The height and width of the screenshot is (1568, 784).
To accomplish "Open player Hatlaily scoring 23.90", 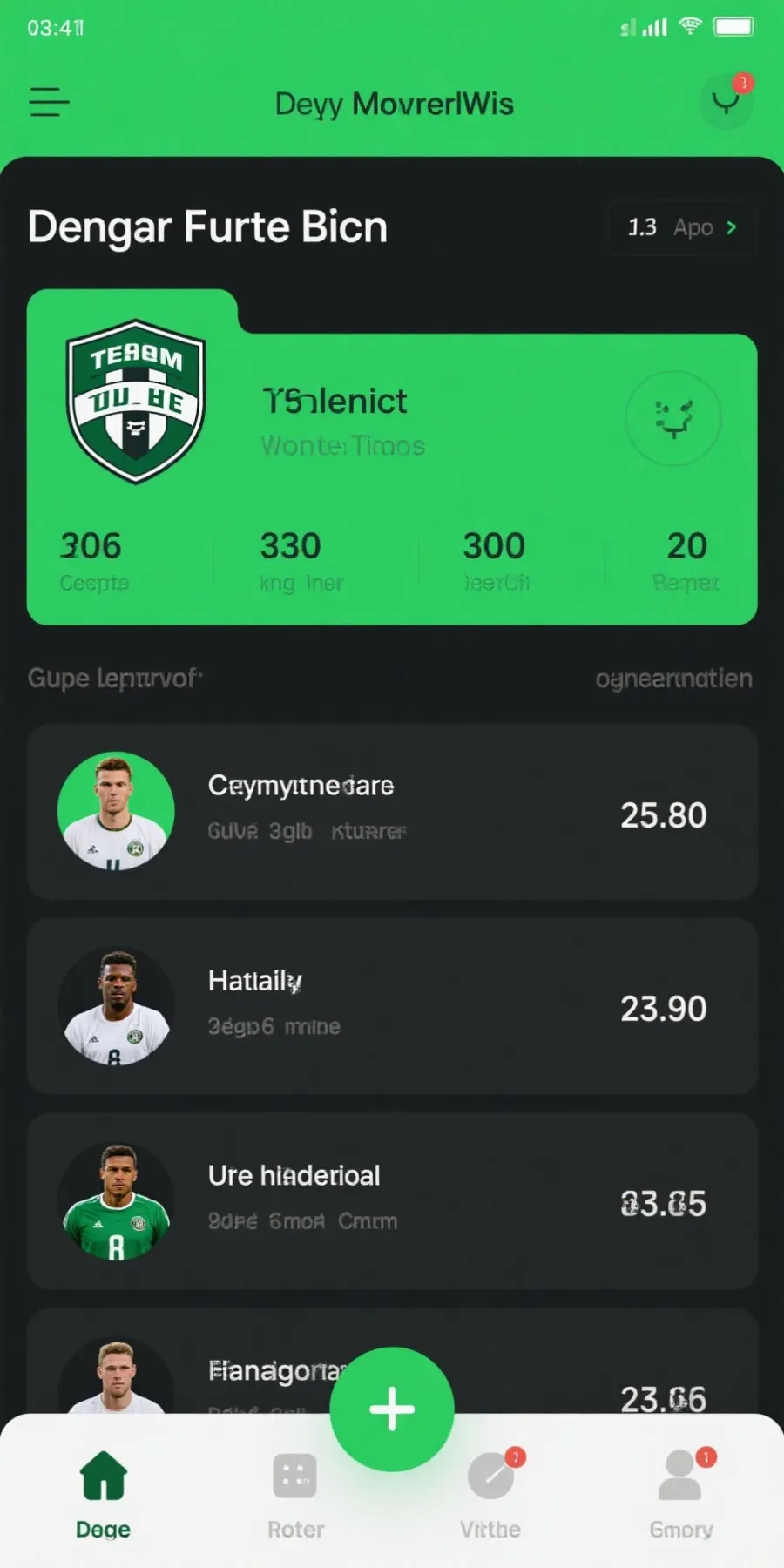I will 392,1006.
